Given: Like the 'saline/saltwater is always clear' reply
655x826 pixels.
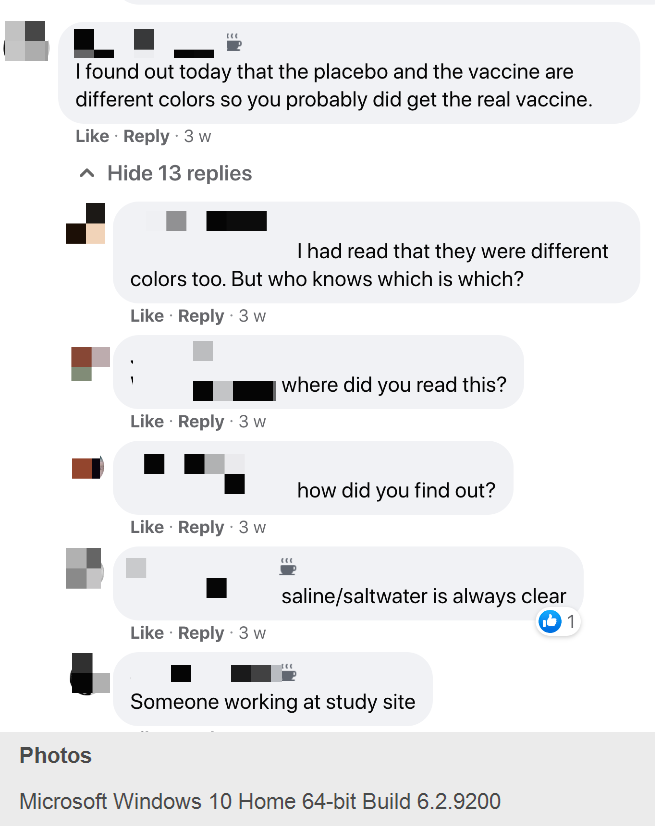Looking at the screenshot, I should [146, 633].
